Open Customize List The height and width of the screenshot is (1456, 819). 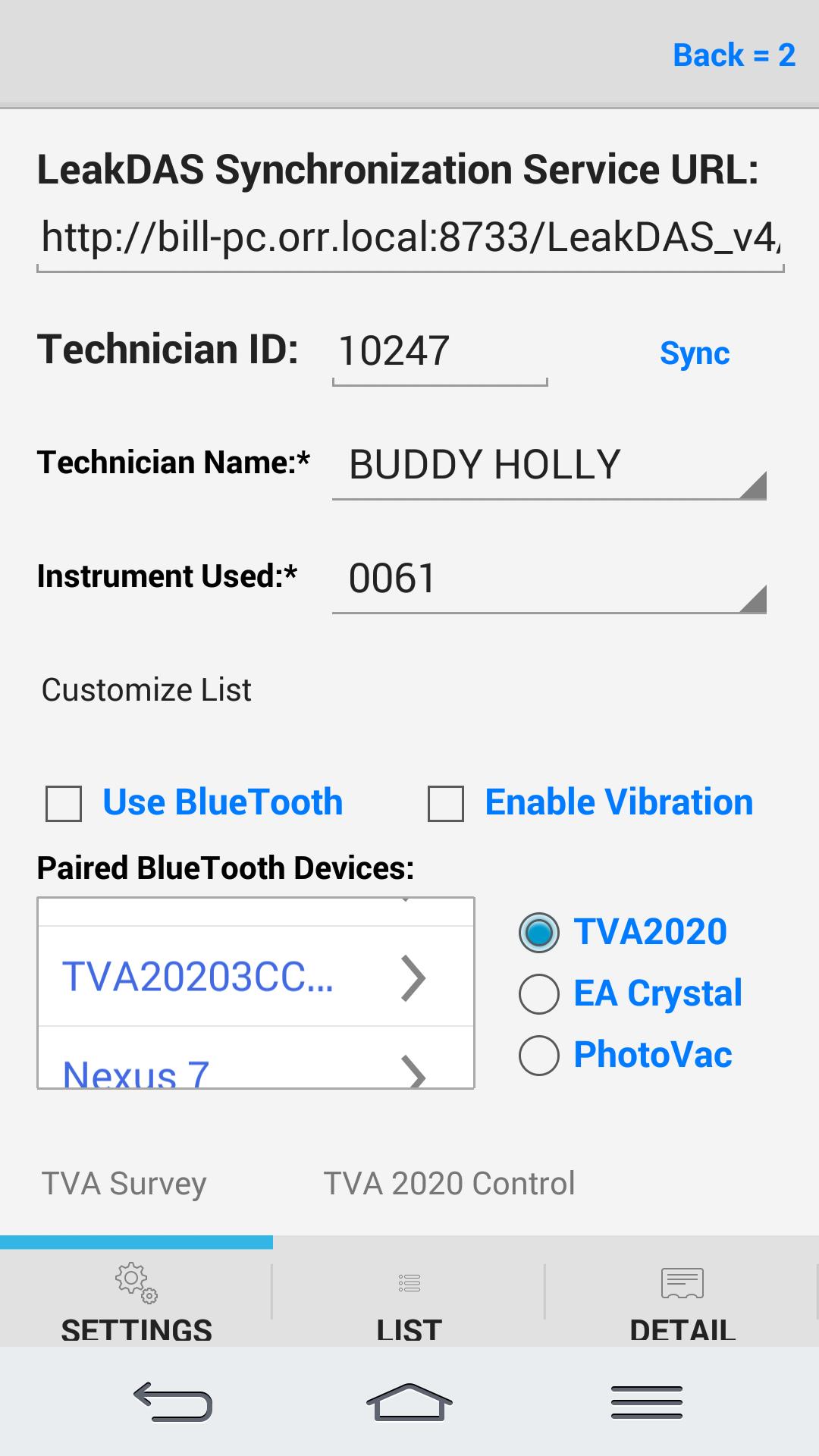click(x=146, y=690)
